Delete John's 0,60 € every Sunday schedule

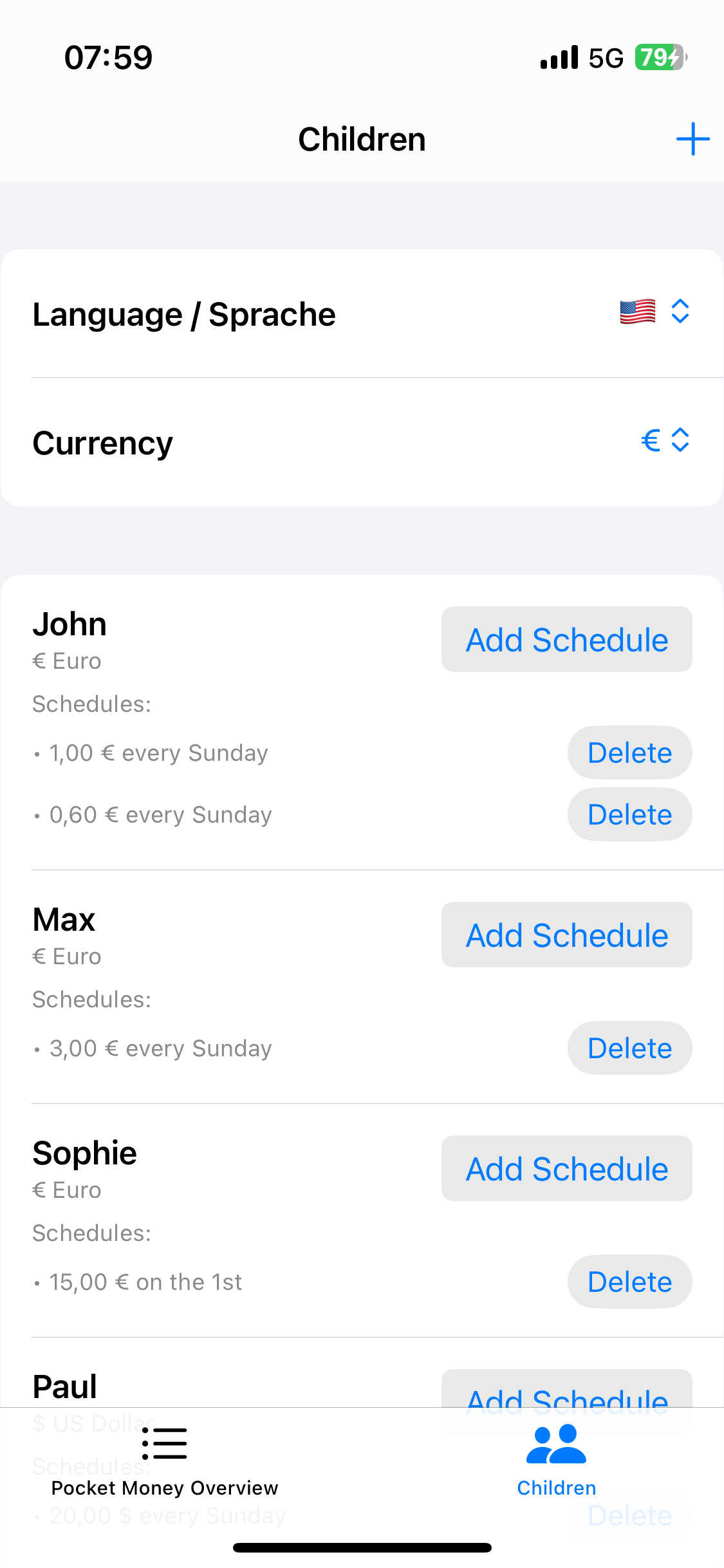pos(629,814)
